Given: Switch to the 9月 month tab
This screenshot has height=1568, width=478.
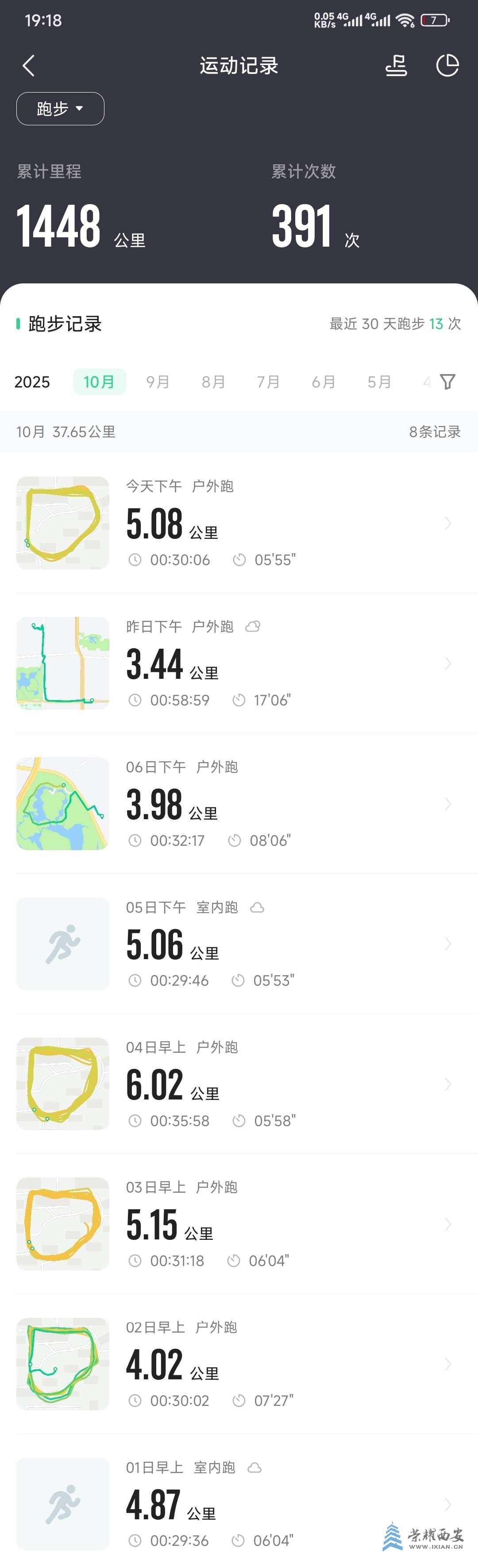Looking at the screenshot, I should [158, 382].
